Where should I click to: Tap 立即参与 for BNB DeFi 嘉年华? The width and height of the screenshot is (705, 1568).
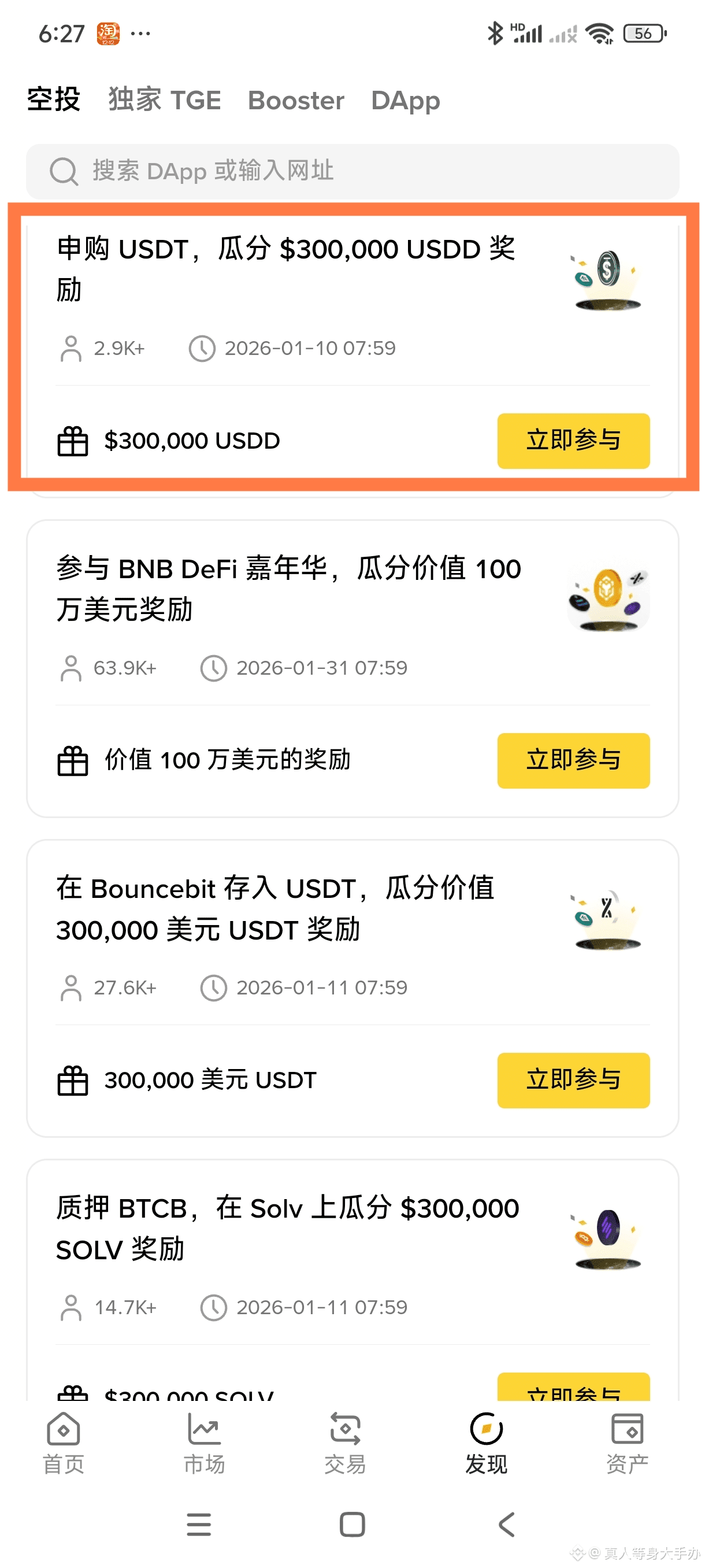573,760
